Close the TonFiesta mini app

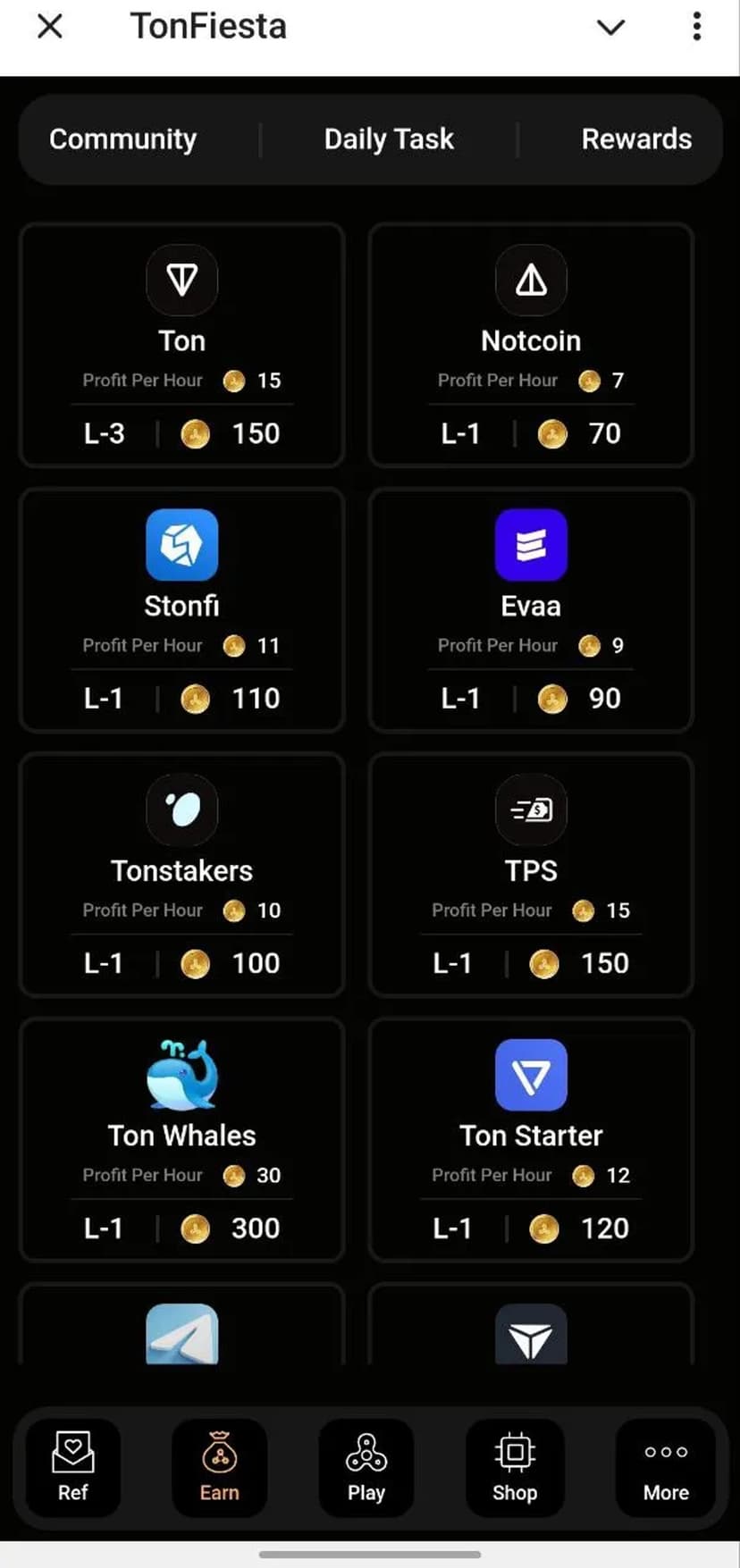50,27
